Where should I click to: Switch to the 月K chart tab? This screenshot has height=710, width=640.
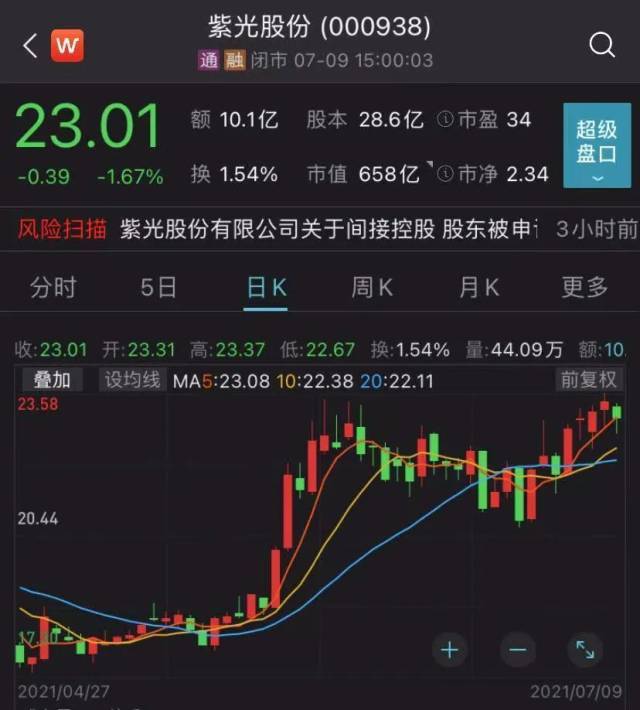pyautogui.click(x=478, y=288)
